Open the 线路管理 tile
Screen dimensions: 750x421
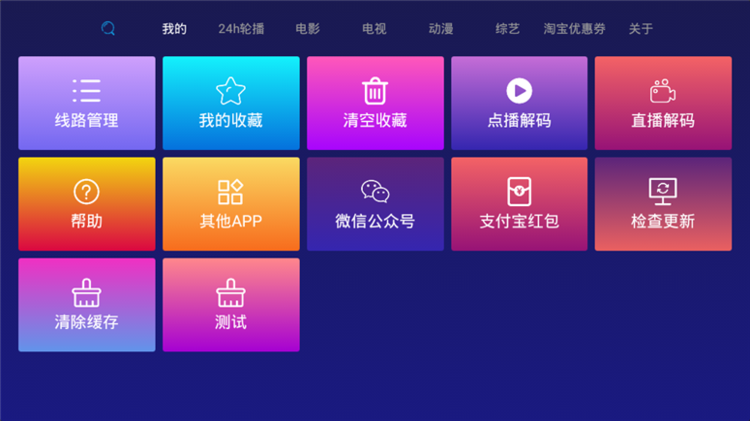pyautogui.click(x=87, y=103)
